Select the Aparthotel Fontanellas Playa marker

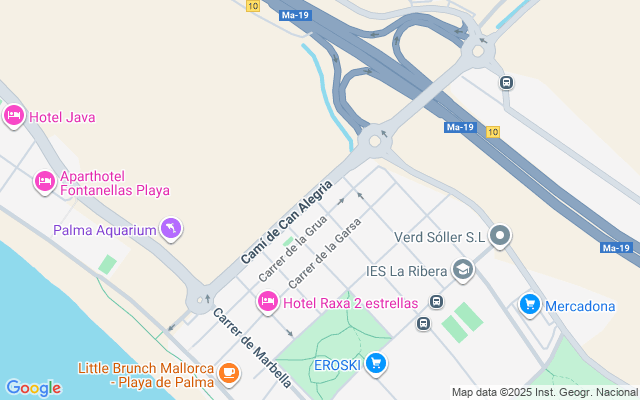point(44,182)
